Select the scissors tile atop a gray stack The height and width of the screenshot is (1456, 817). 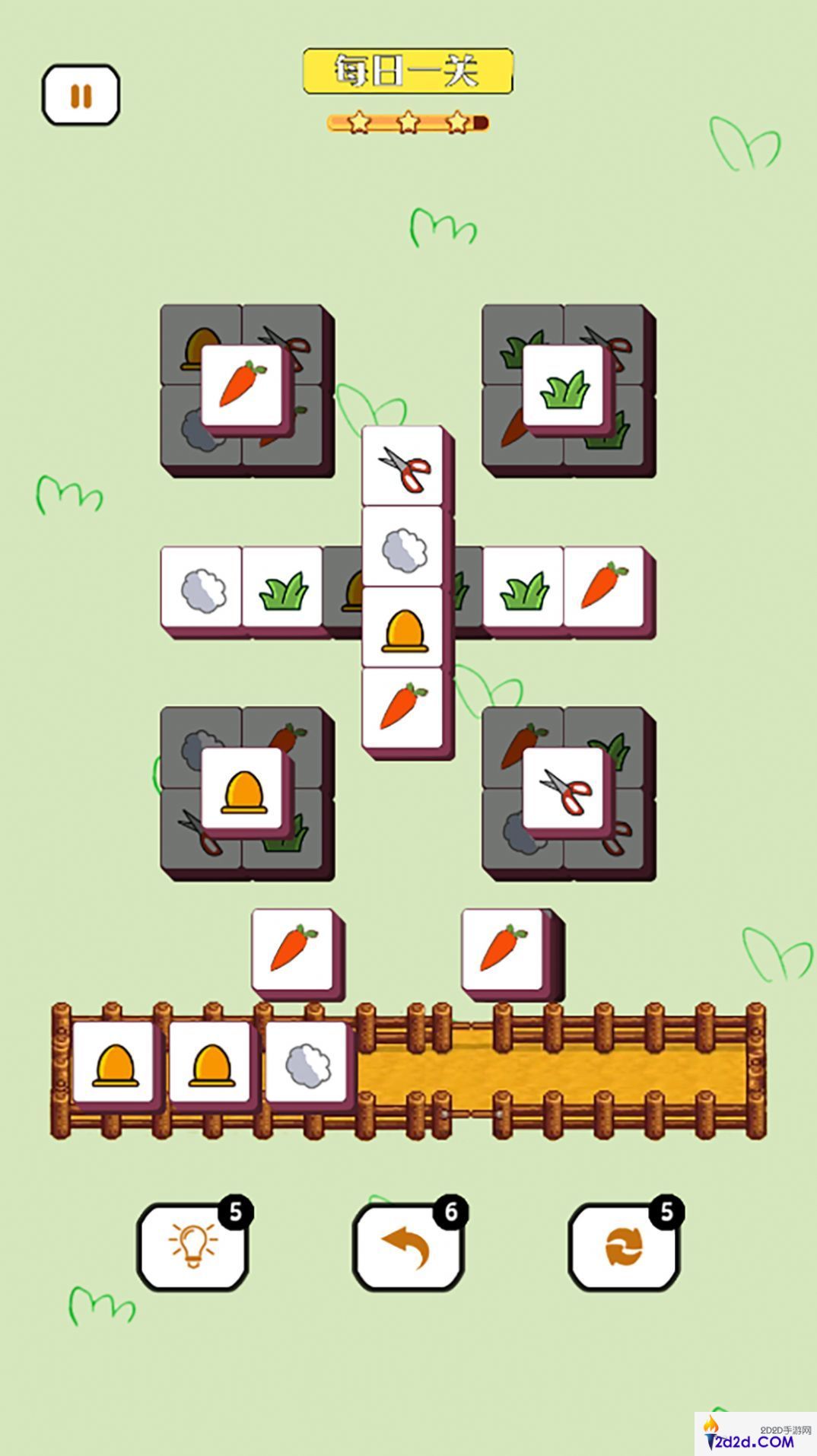click(564, 790)
